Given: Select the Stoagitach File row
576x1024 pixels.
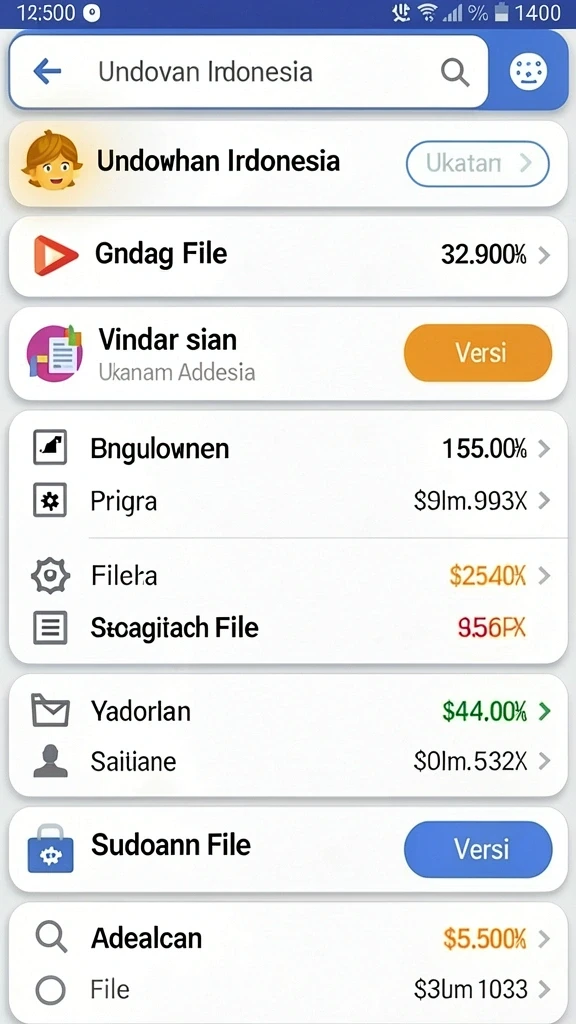Looking at the screenshot, I should 288,628.
